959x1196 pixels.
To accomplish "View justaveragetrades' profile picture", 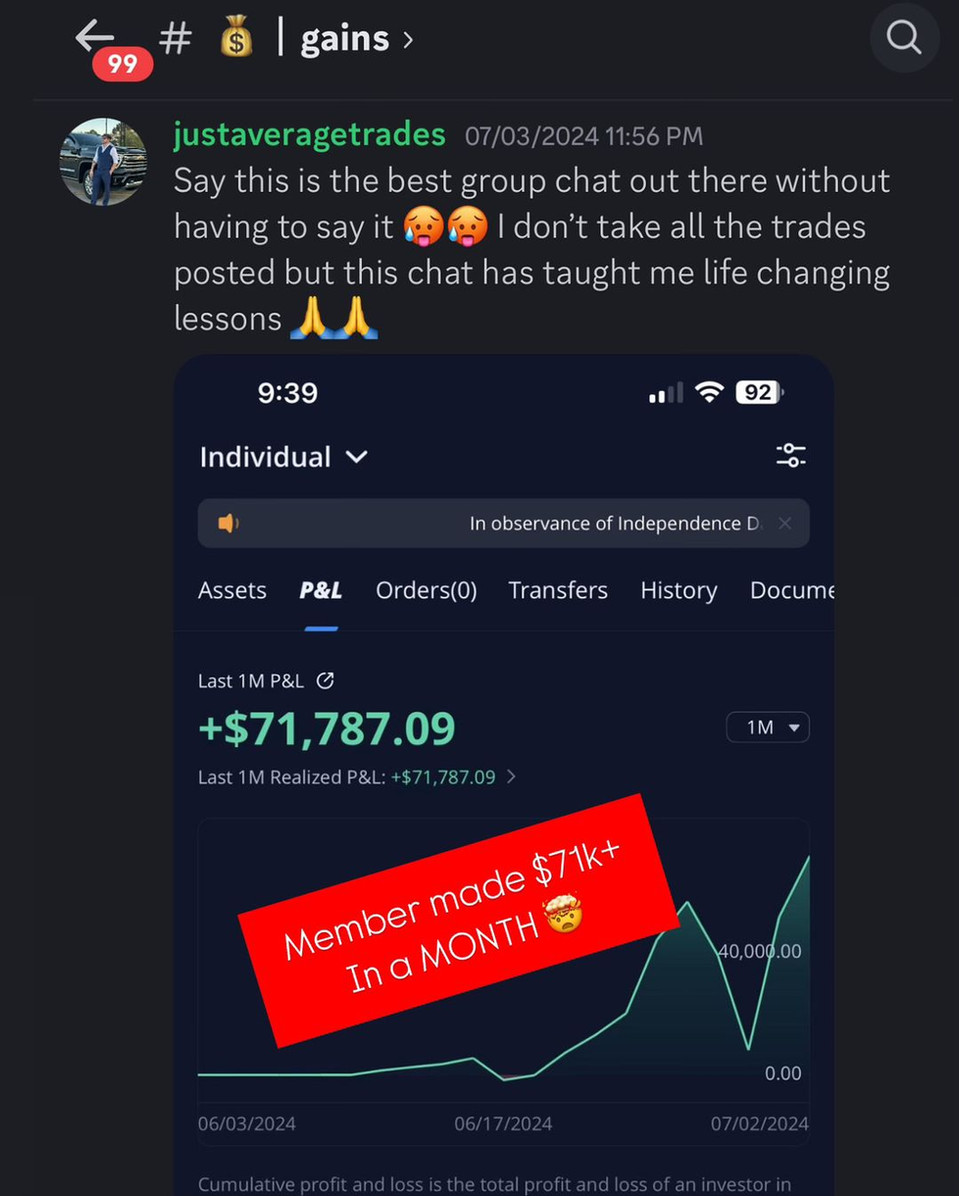I will coord(103,162).
